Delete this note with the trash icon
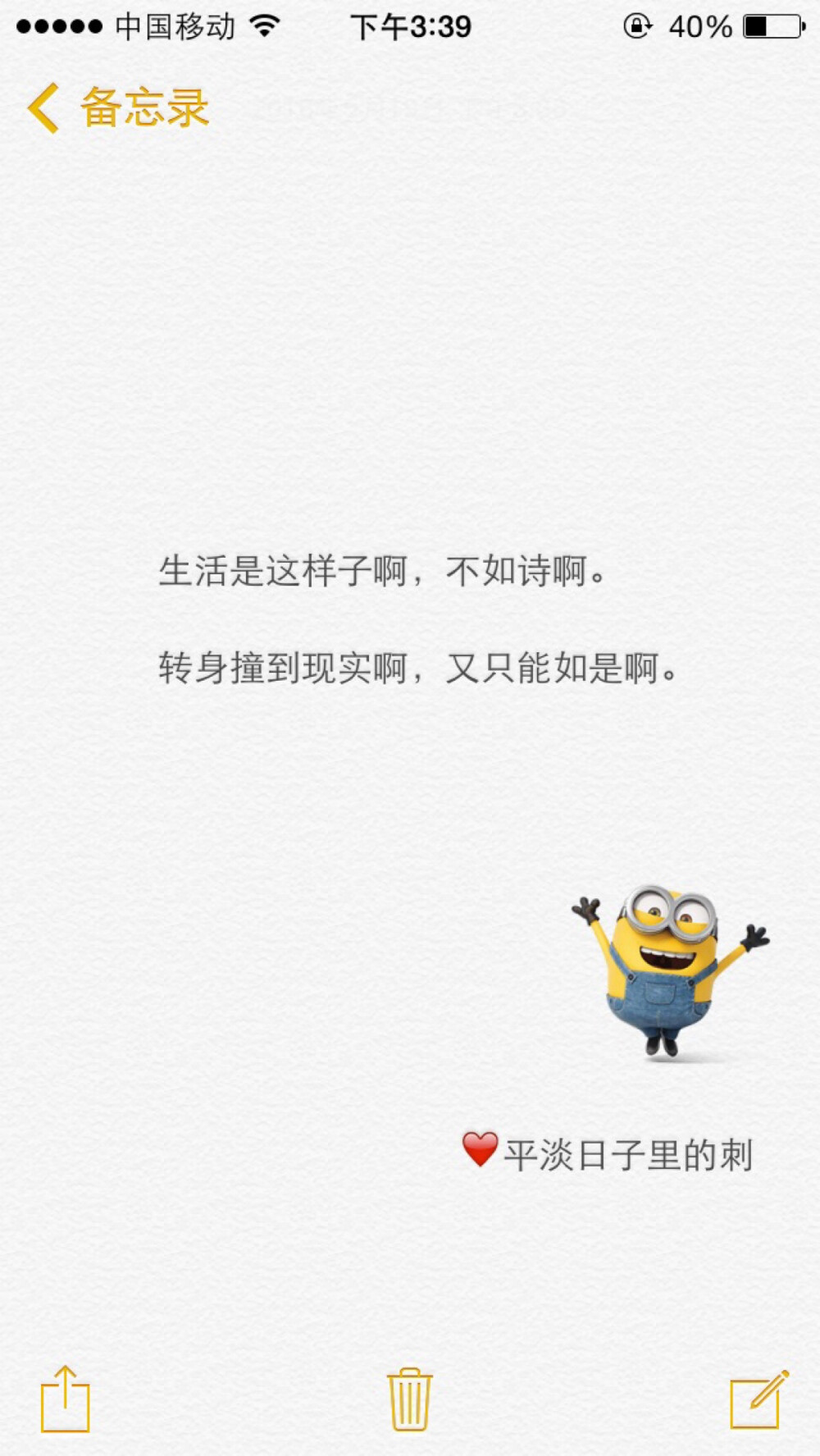Screen dimensions: 820x1456 point(409,1399)
